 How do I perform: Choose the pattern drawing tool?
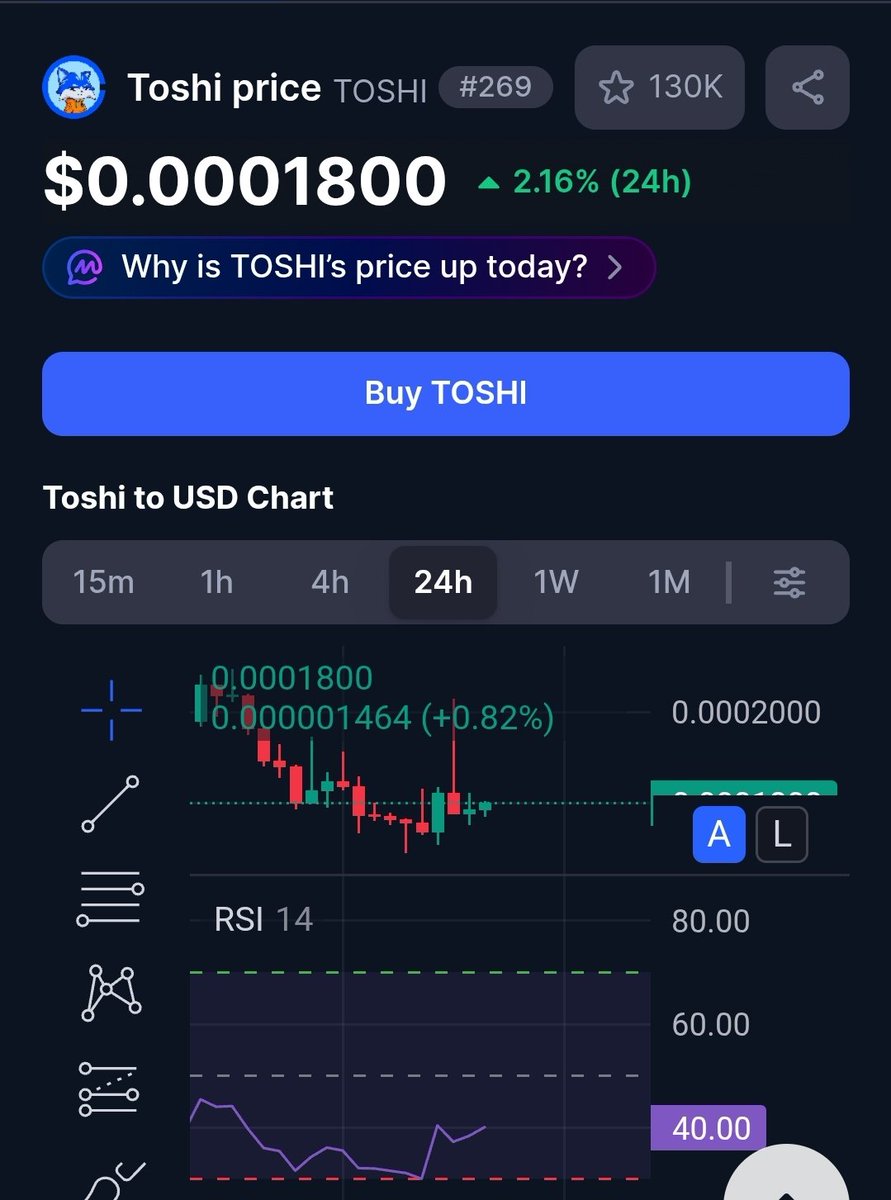coord(111,991)
